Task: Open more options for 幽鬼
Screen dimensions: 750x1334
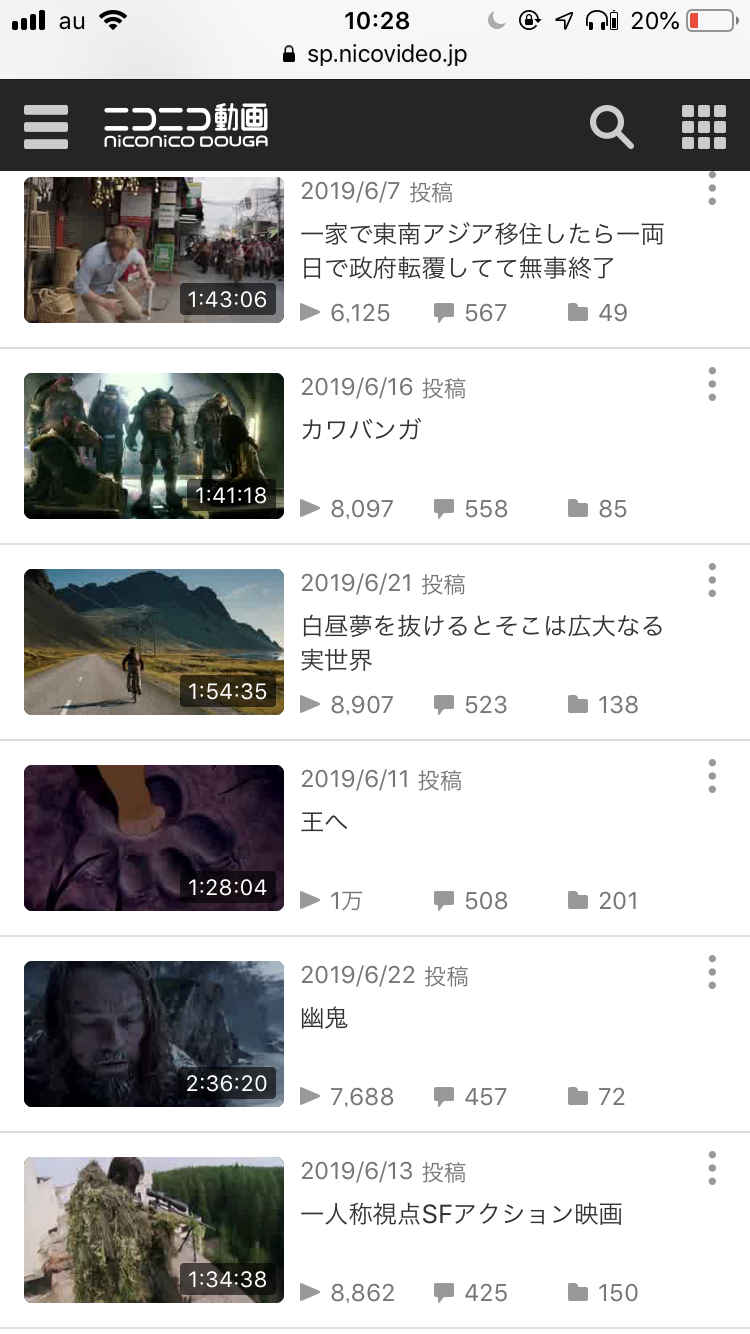Action: point(712,972)
